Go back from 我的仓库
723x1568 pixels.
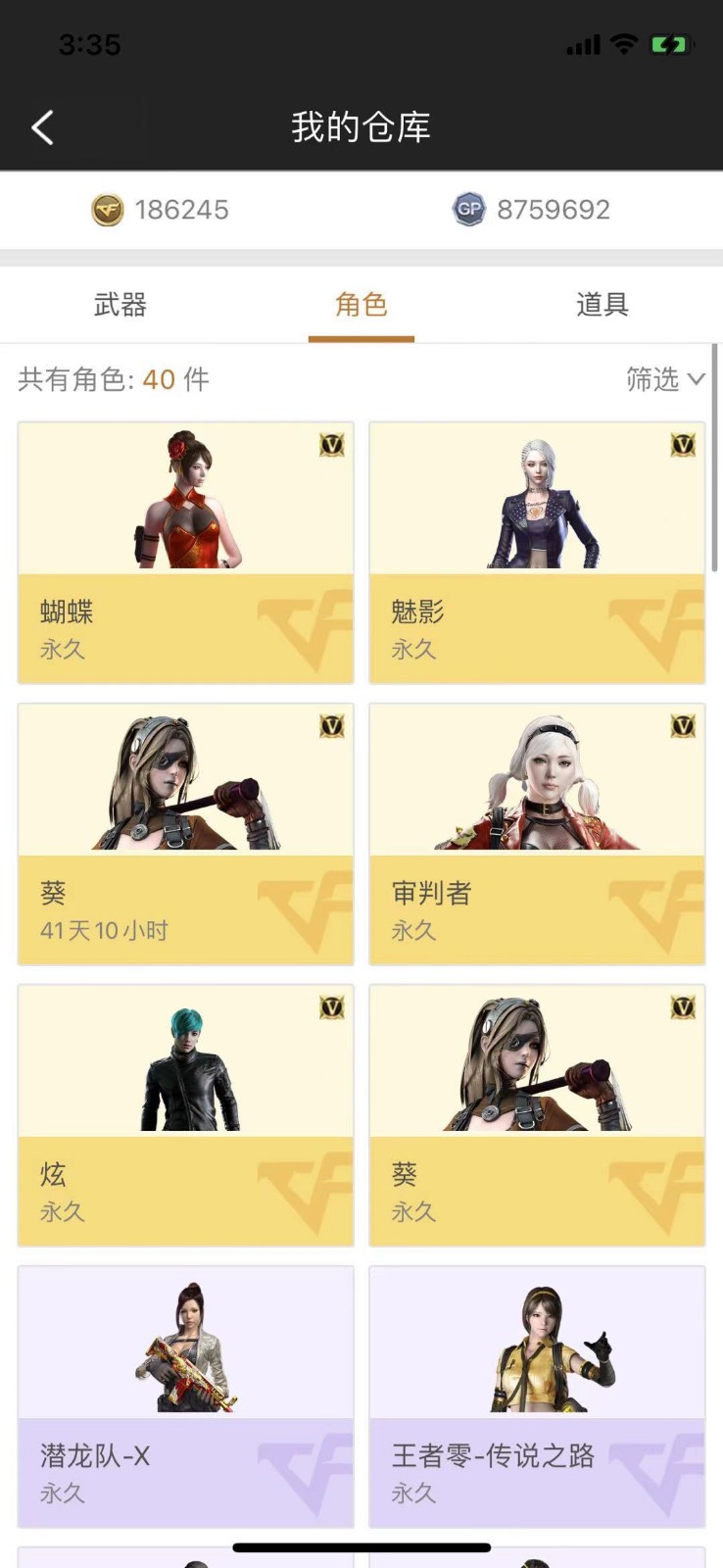click(x=42, y=127)
